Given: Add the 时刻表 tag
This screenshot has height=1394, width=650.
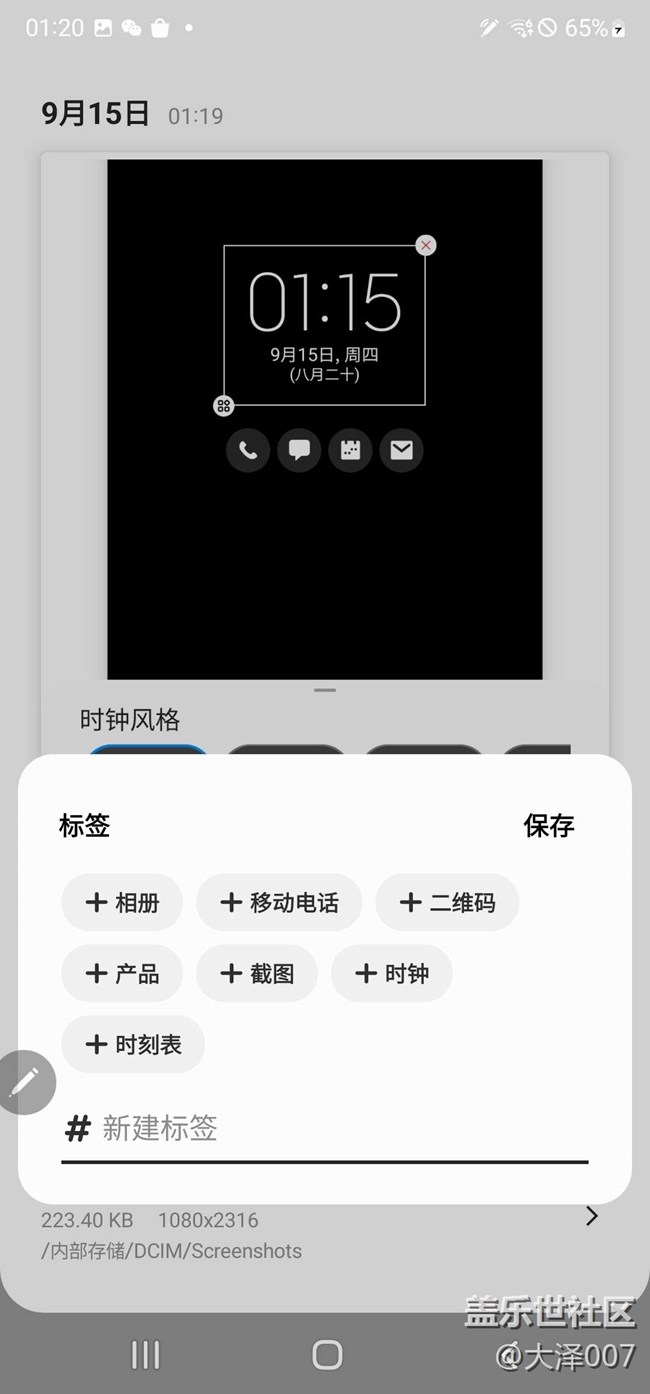Looking at the screenshot, I should pyautogui.click(x=133, y=1045).
